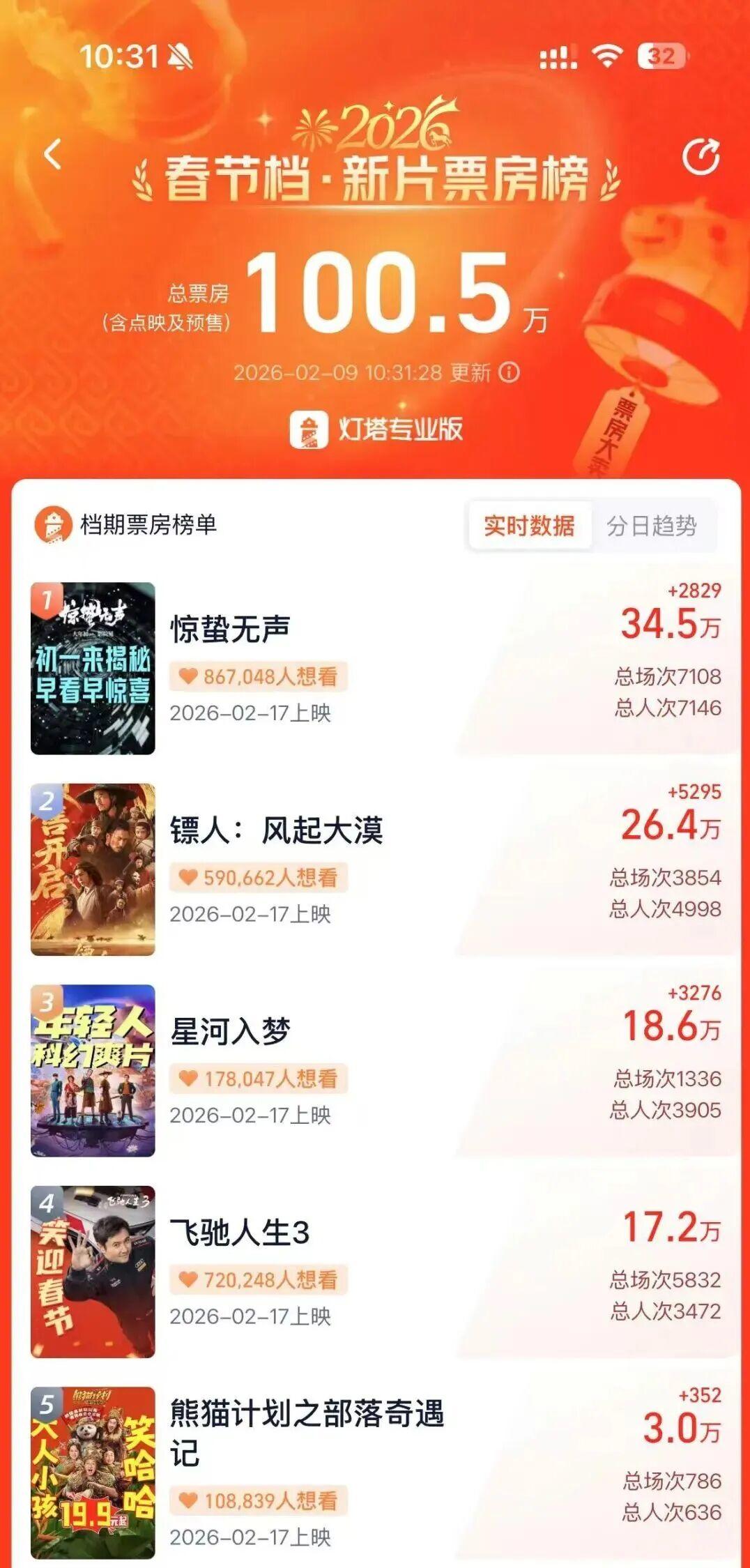View details for 镖人：风起大漠
This screenshot has height=1568, width=750.
pos(276,830)
